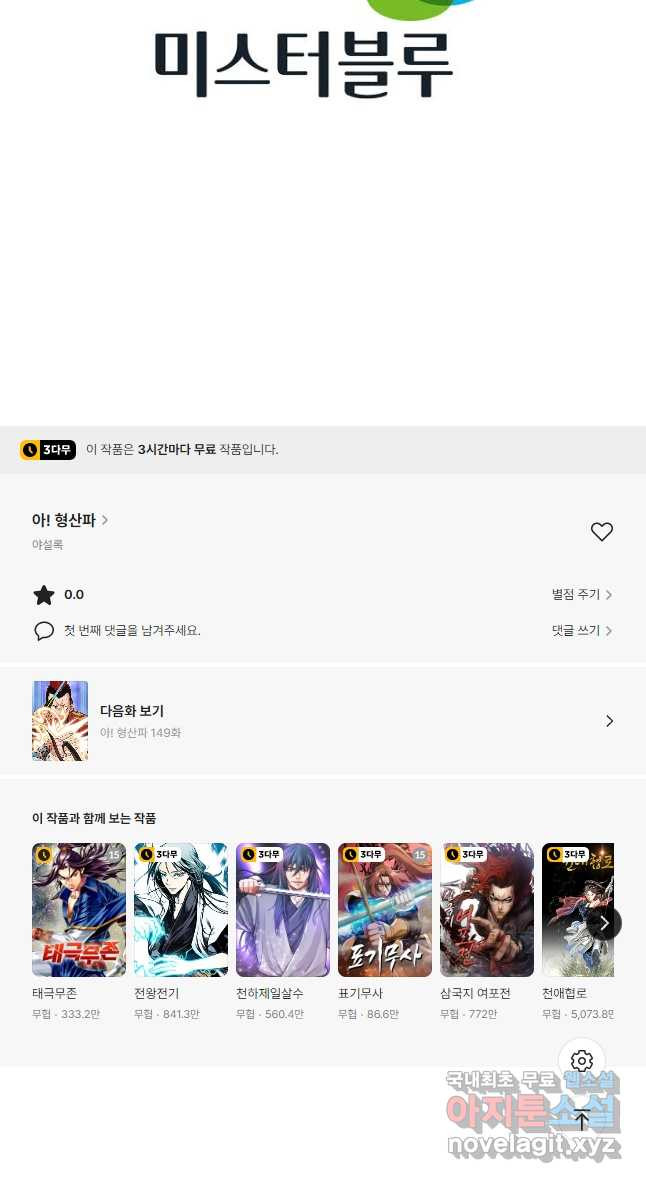Open the 표기무사 recommendation

(x=385, y=910)
